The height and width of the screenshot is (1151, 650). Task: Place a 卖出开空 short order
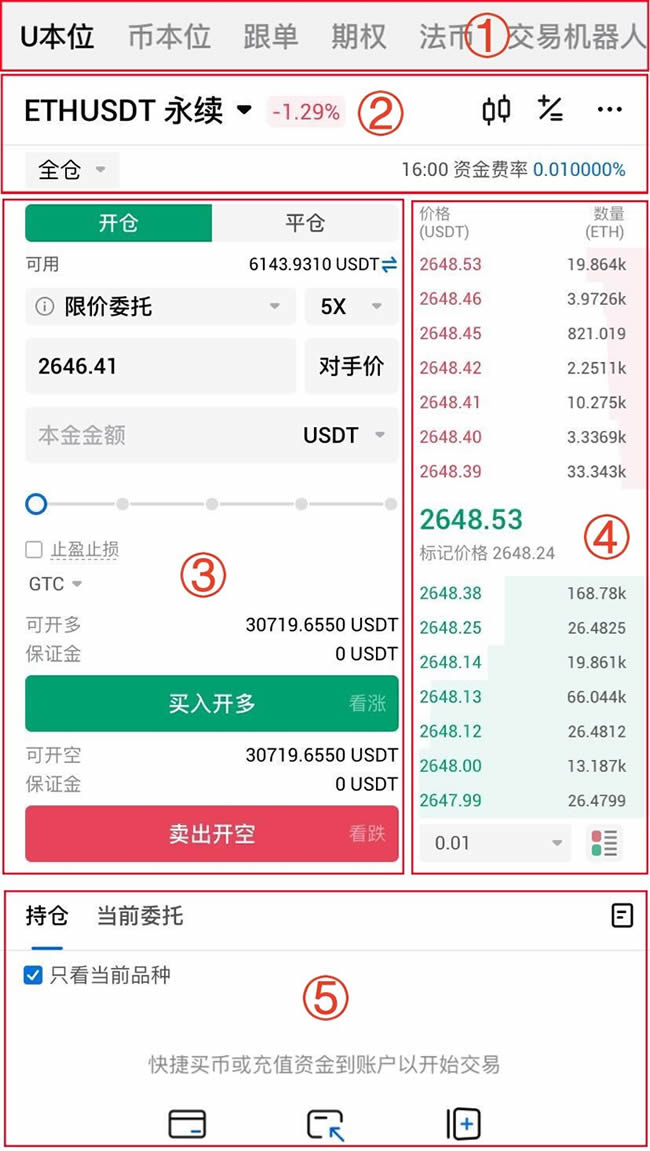point(211,834)
